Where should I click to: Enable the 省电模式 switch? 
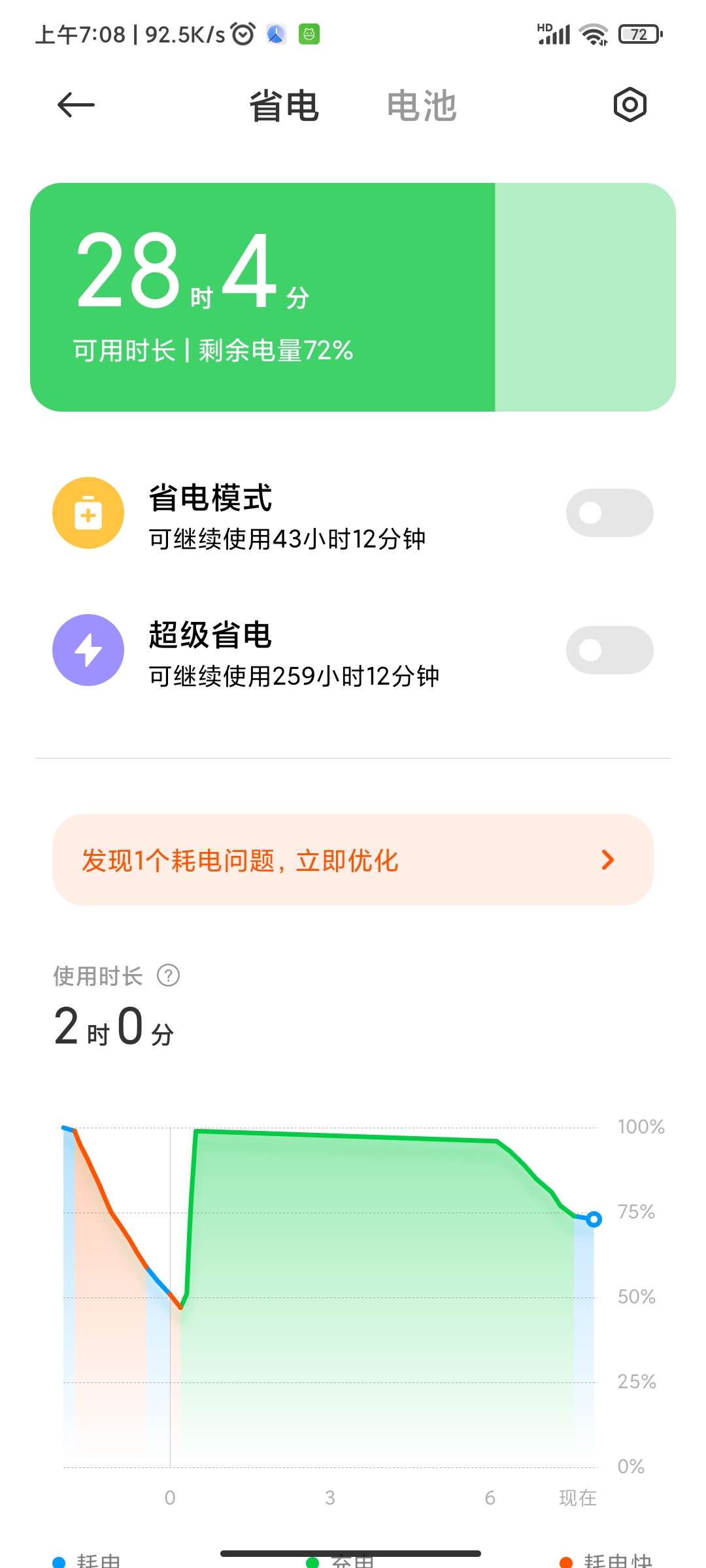(609, 513)
